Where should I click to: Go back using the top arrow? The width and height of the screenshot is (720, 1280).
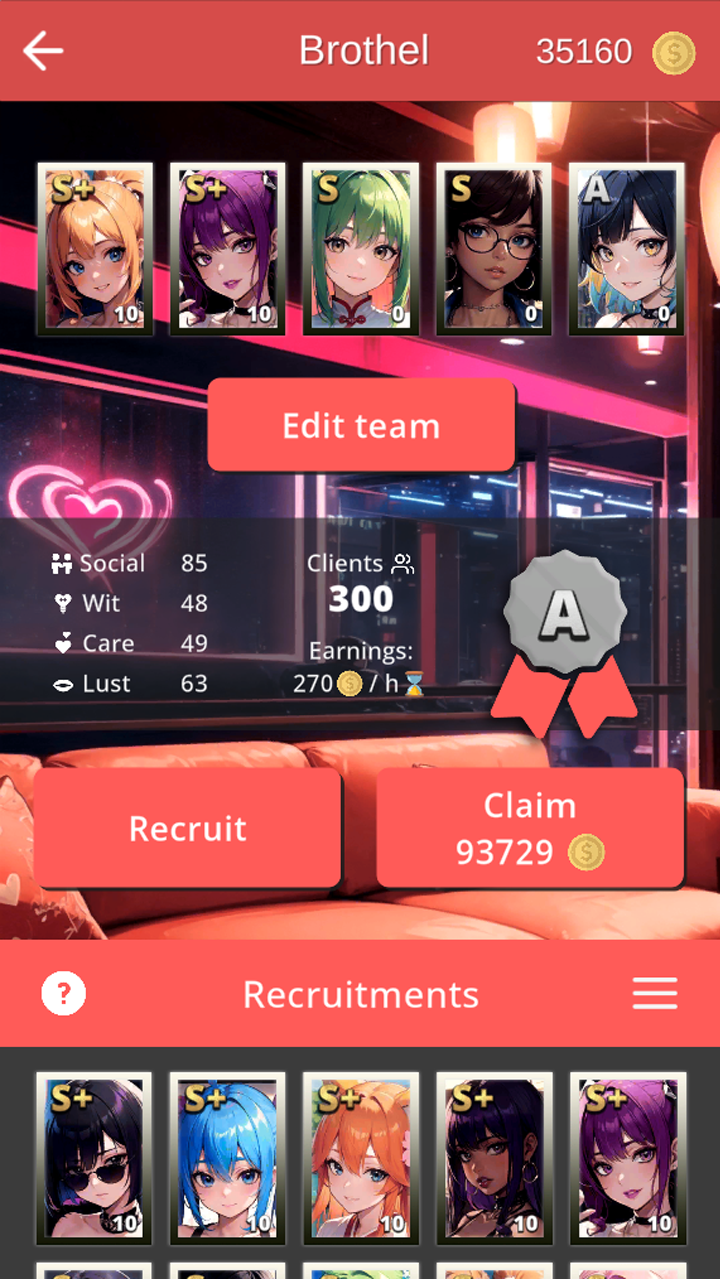click(42, 51)
